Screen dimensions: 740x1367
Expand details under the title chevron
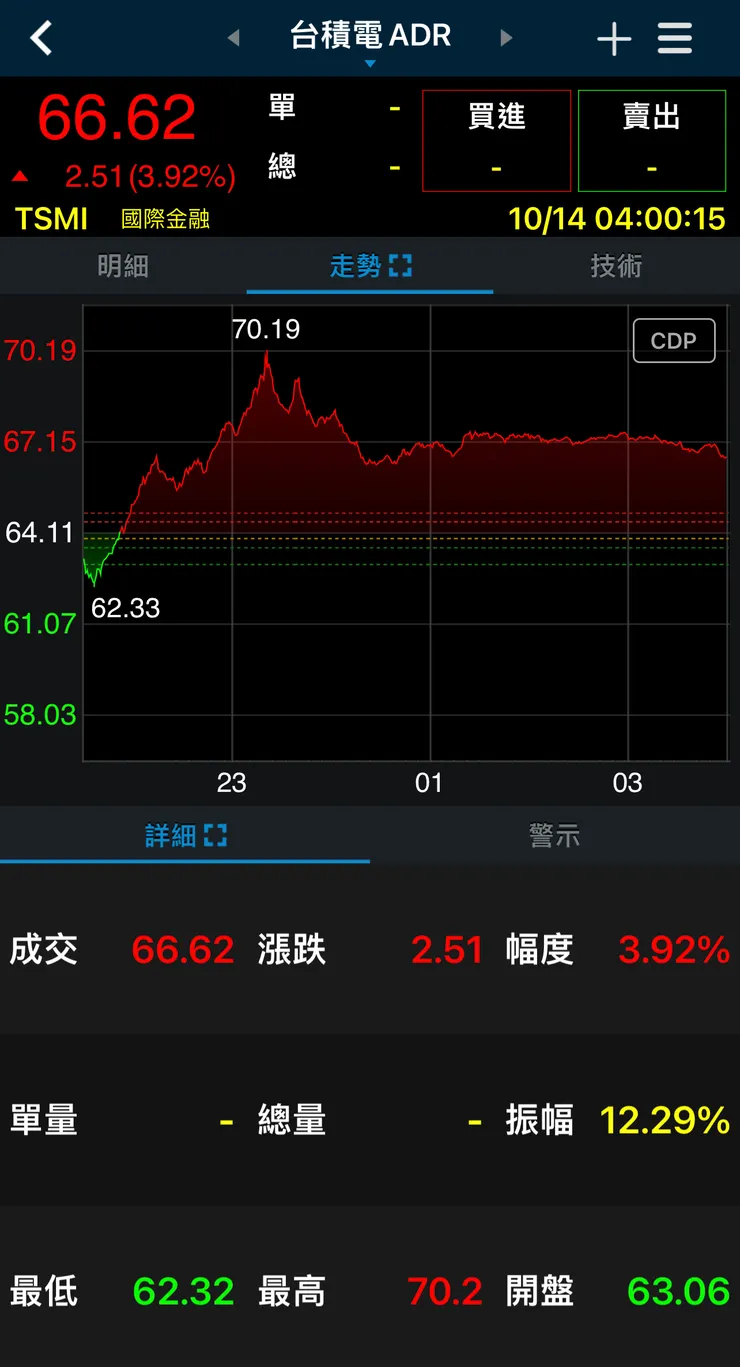370,62
